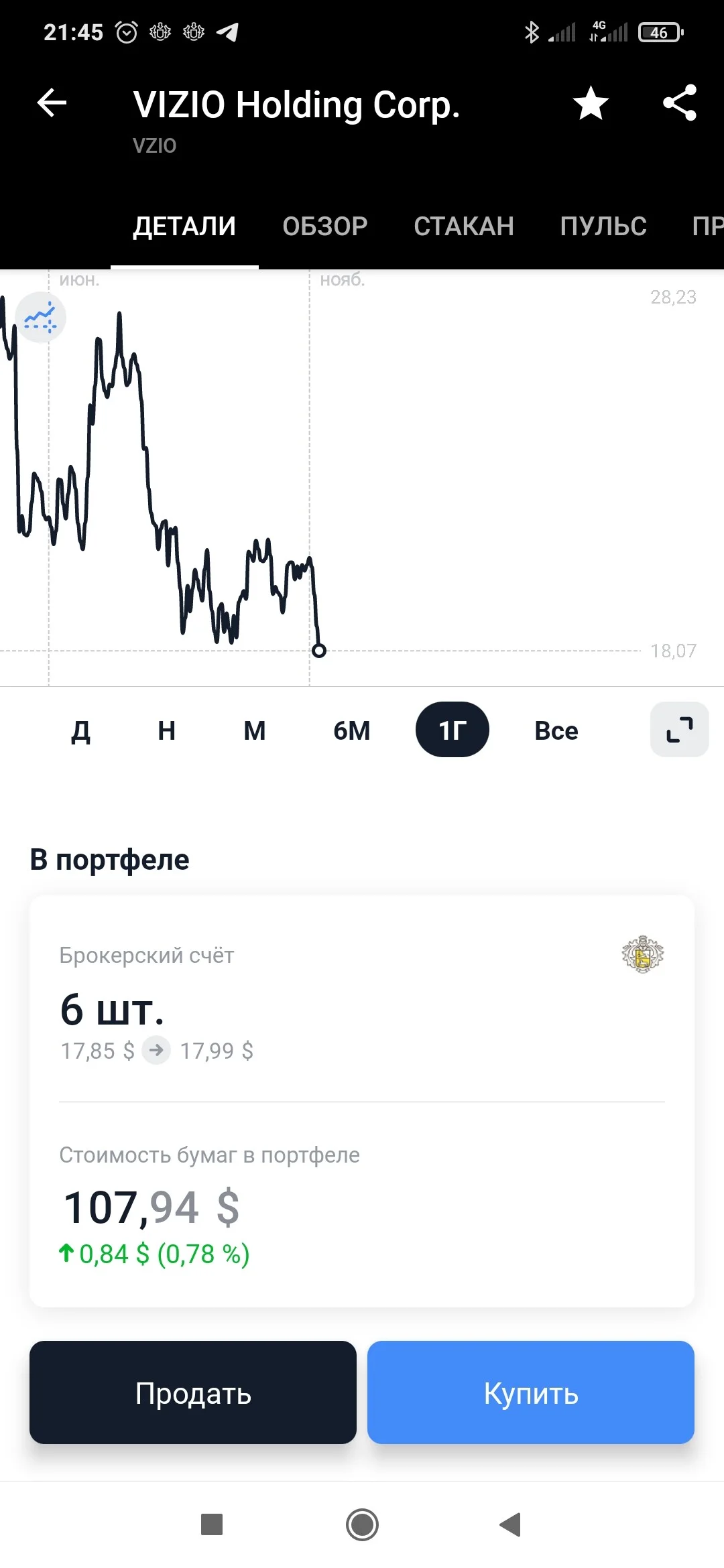This screenshot has width=724, height=1568.
Task: Select the ДЕТАЛИ tab
Action: tap(184, 226)
